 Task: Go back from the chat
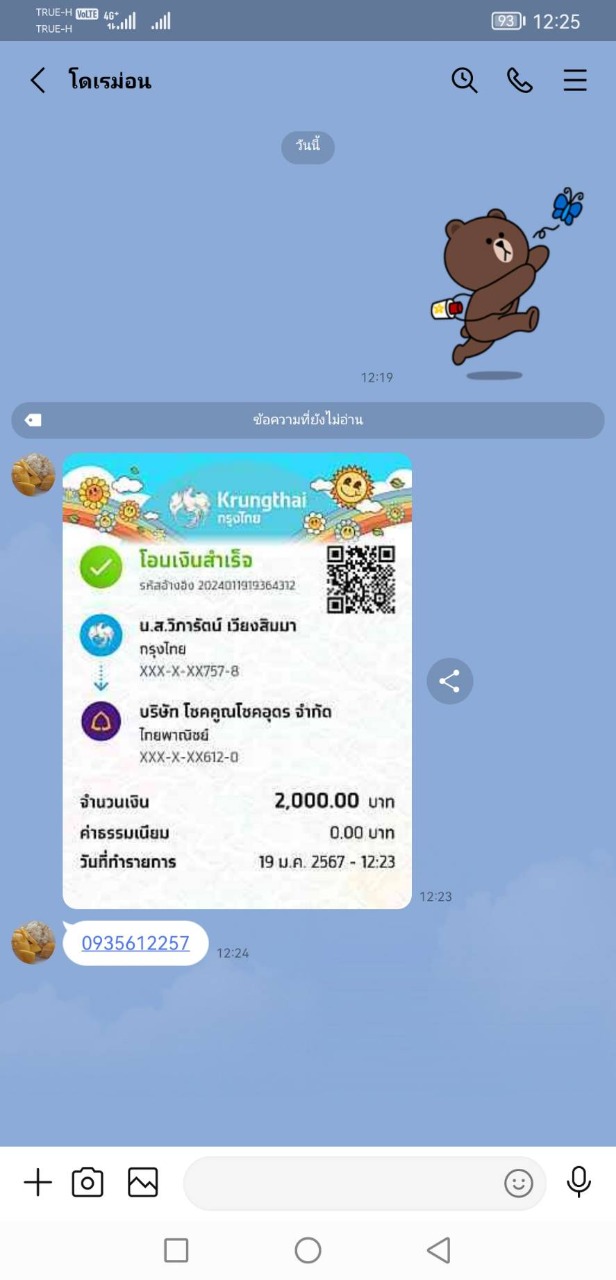38,81
